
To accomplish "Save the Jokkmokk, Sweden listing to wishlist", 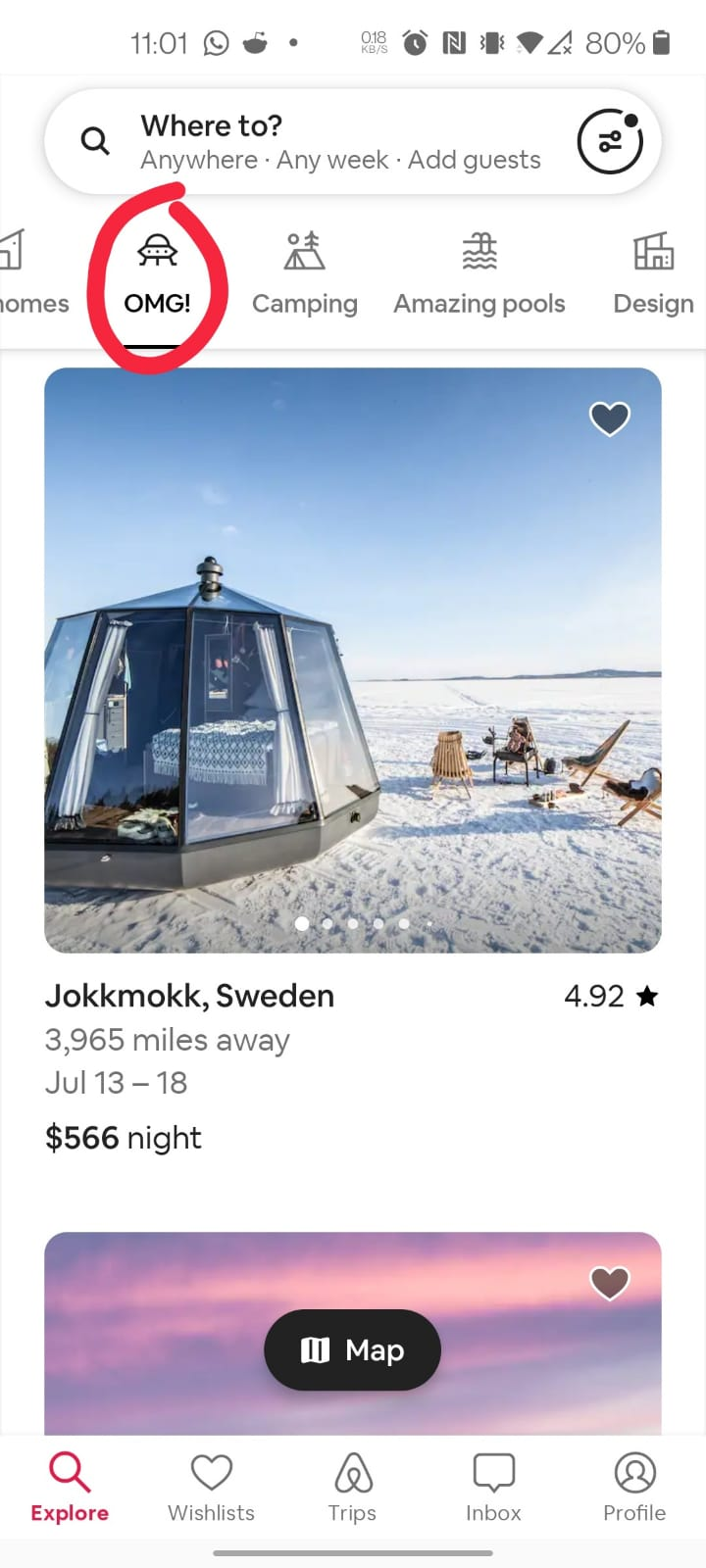I will pyautogui.click(x=609, y=418).
